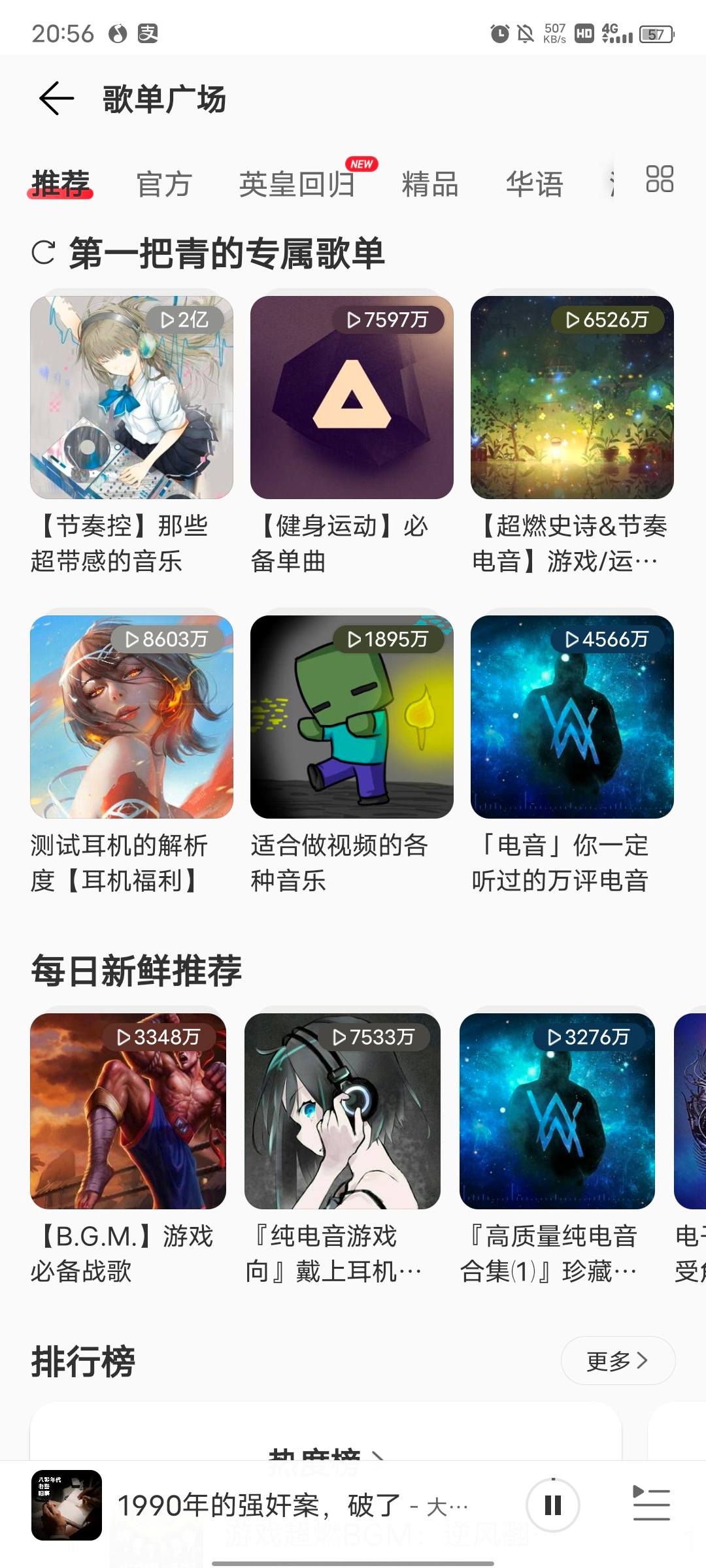This screenshot has height=1568, width=706.
Task: Open the all-categories grid icon
Action: (x=659, y=179)
